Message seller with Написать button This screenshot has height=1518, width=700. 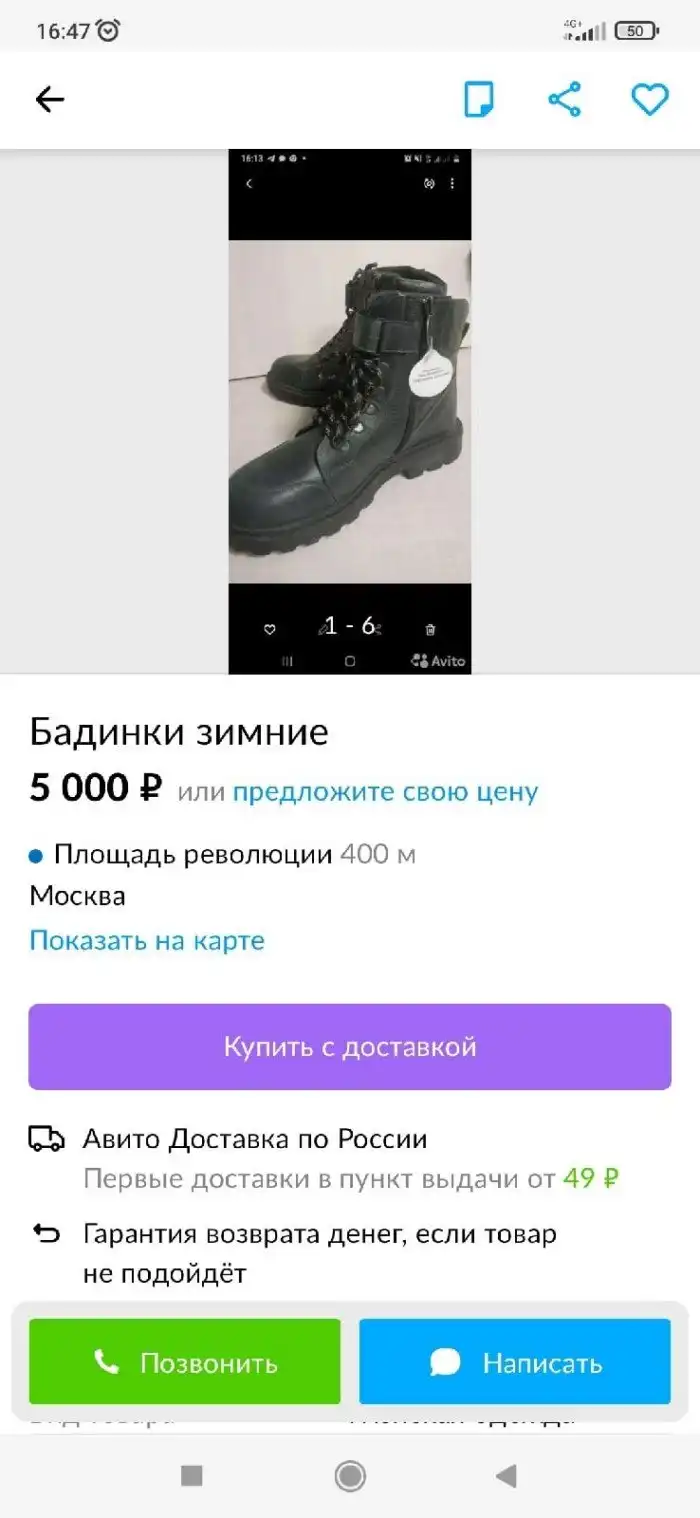[x=515, y=1362]
